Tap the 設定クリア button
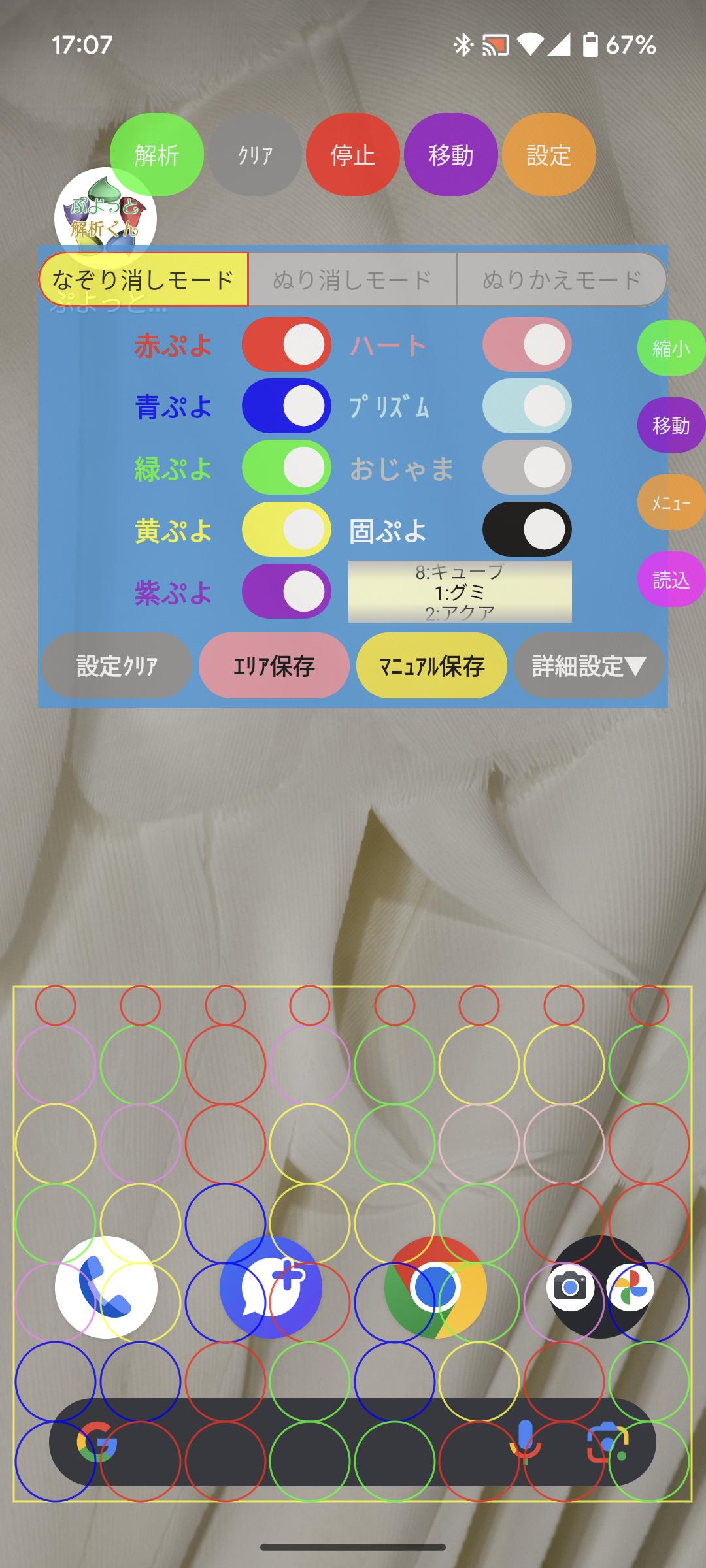 coord(117,666)
